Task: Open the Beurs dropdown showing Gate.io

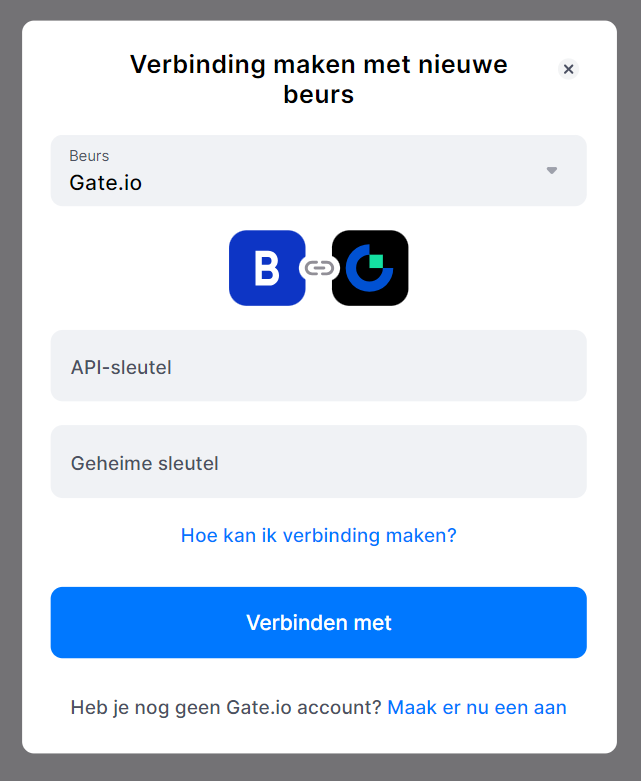Action: point(318,171)
